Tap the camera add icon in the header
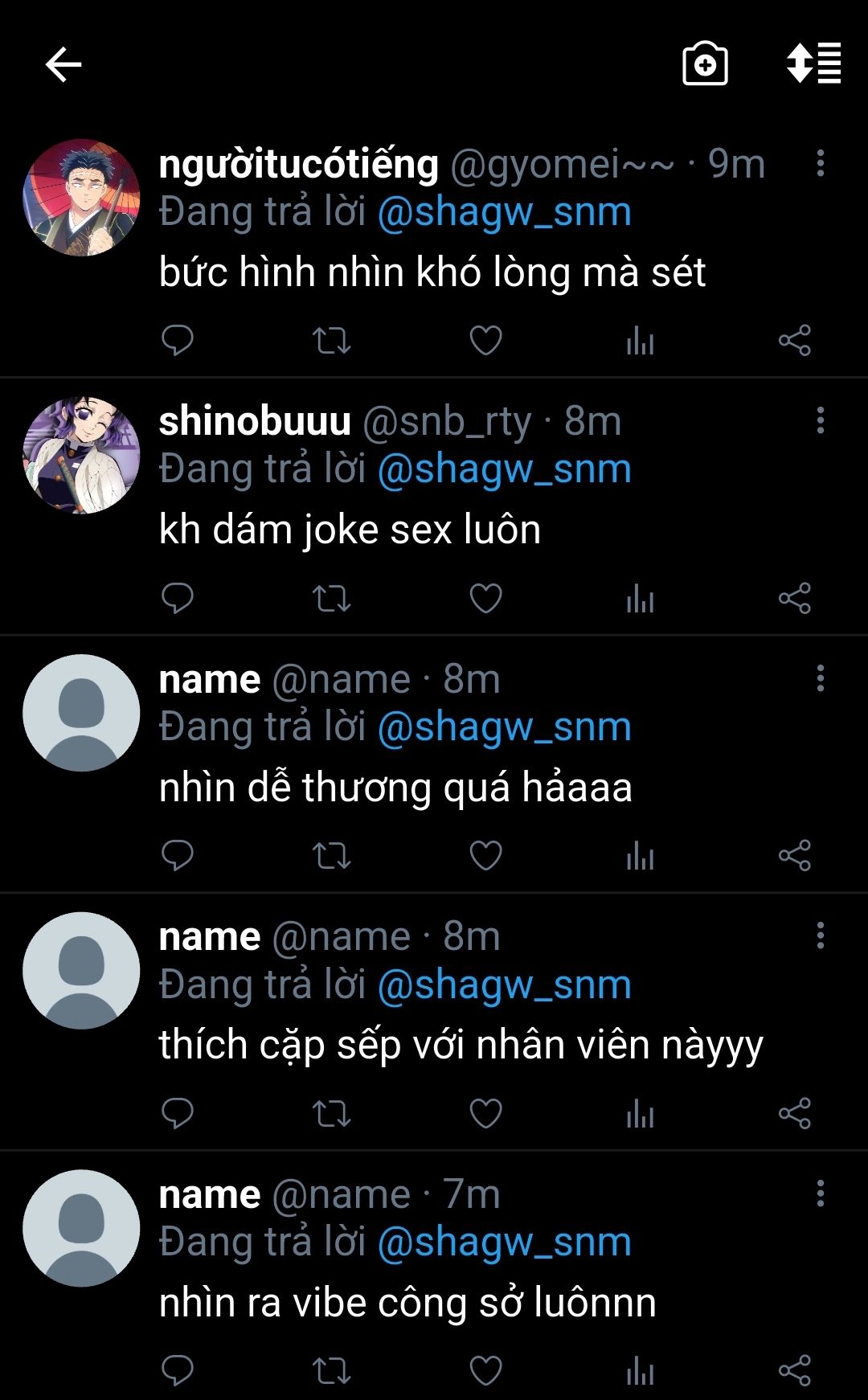 click(705, 64)
